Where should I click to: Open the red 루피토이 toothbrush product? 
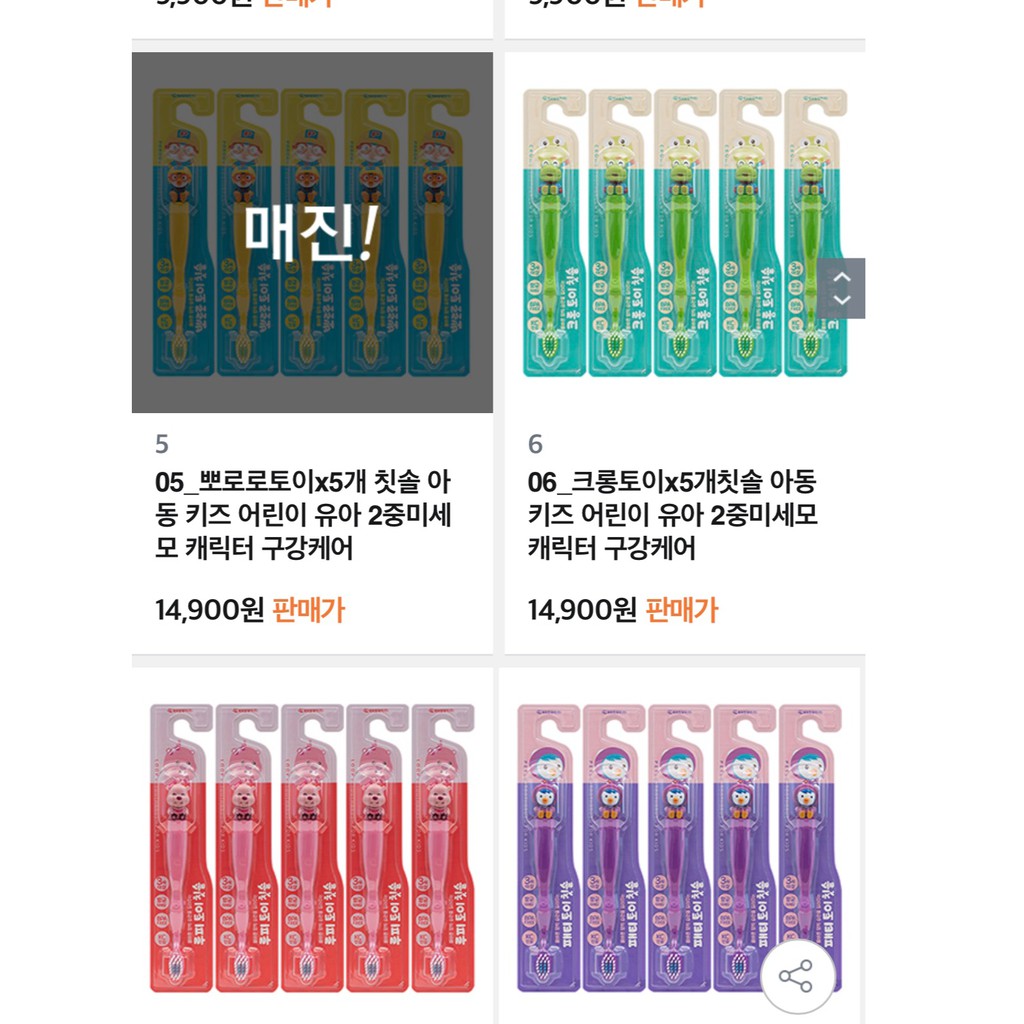click(312, 846)
